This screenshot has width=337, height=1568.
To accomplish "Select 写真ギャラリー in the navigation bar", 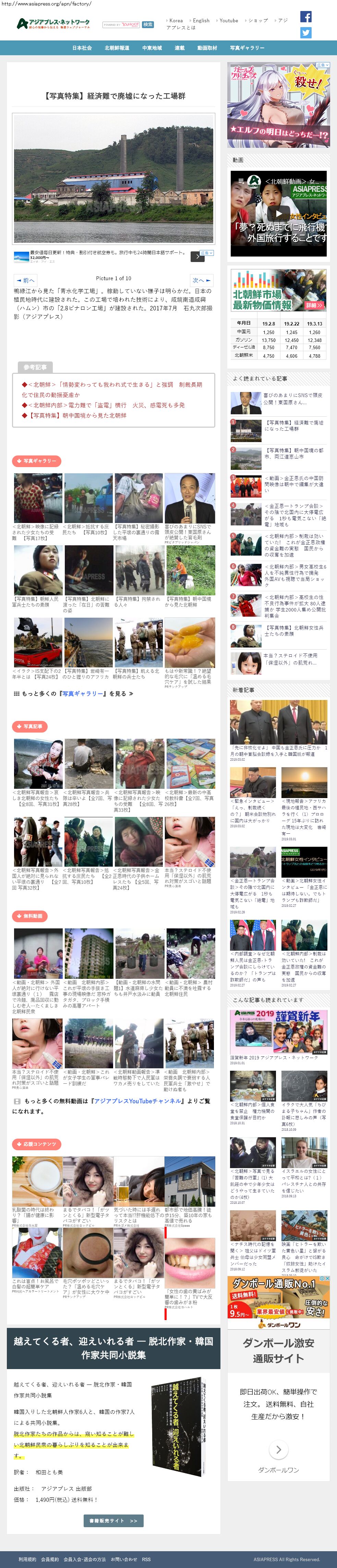I will (247, 48).
